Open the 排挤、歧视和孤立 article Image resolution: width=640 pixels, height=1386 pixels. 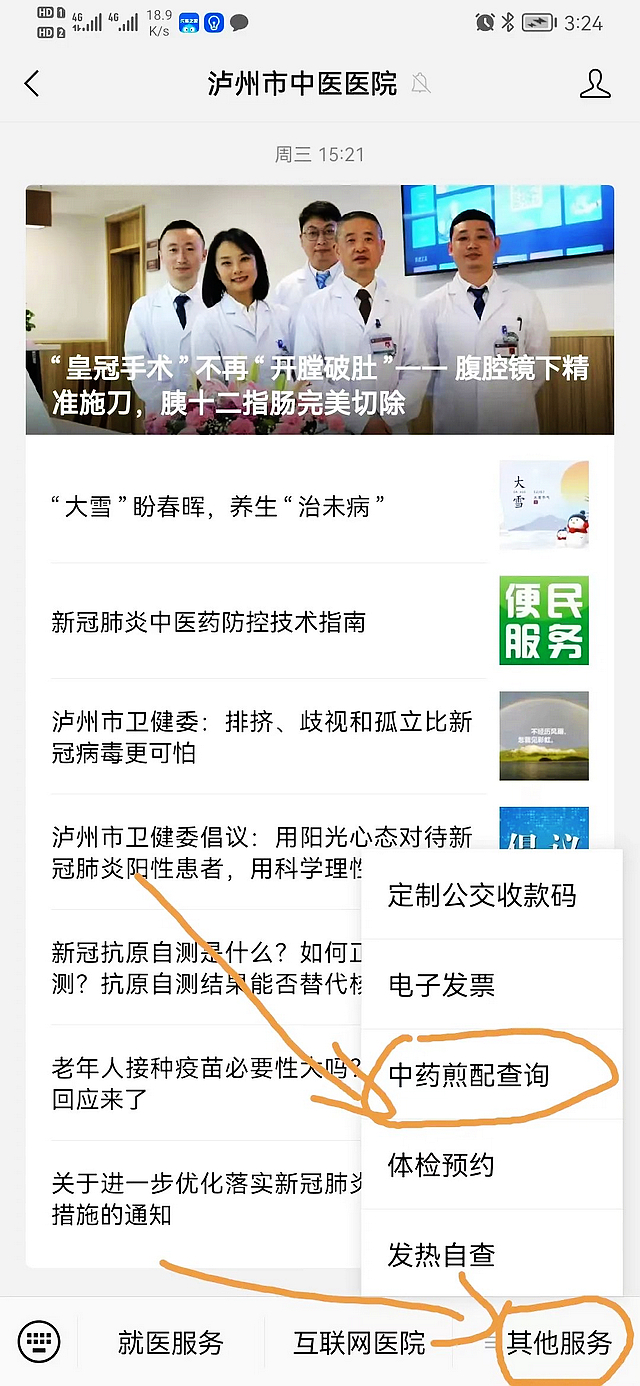pos(262,737)
